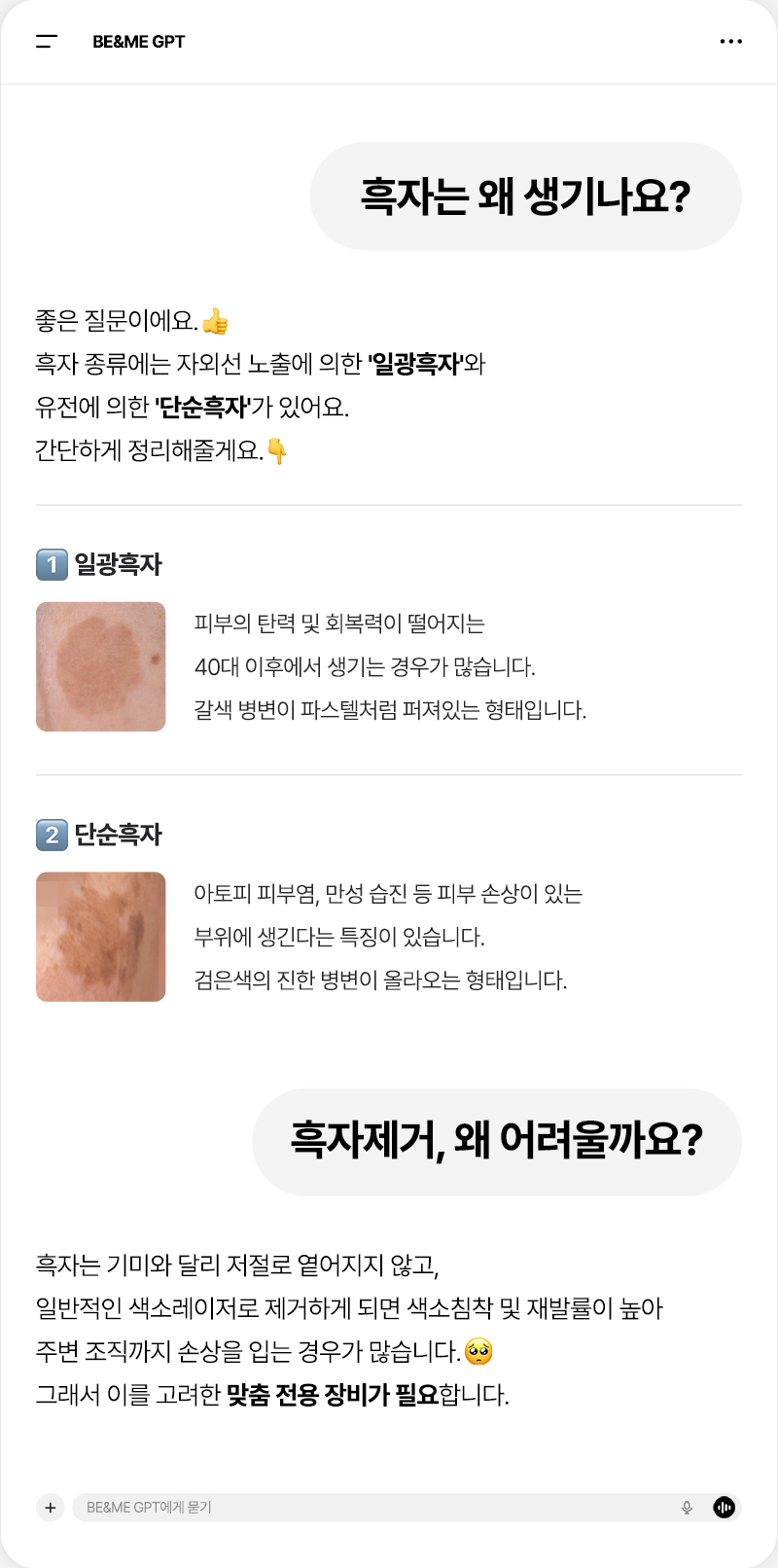Tap the plus icon to add an attachment
This screenshot has width=778, height=1568.
click(50, 1507)
